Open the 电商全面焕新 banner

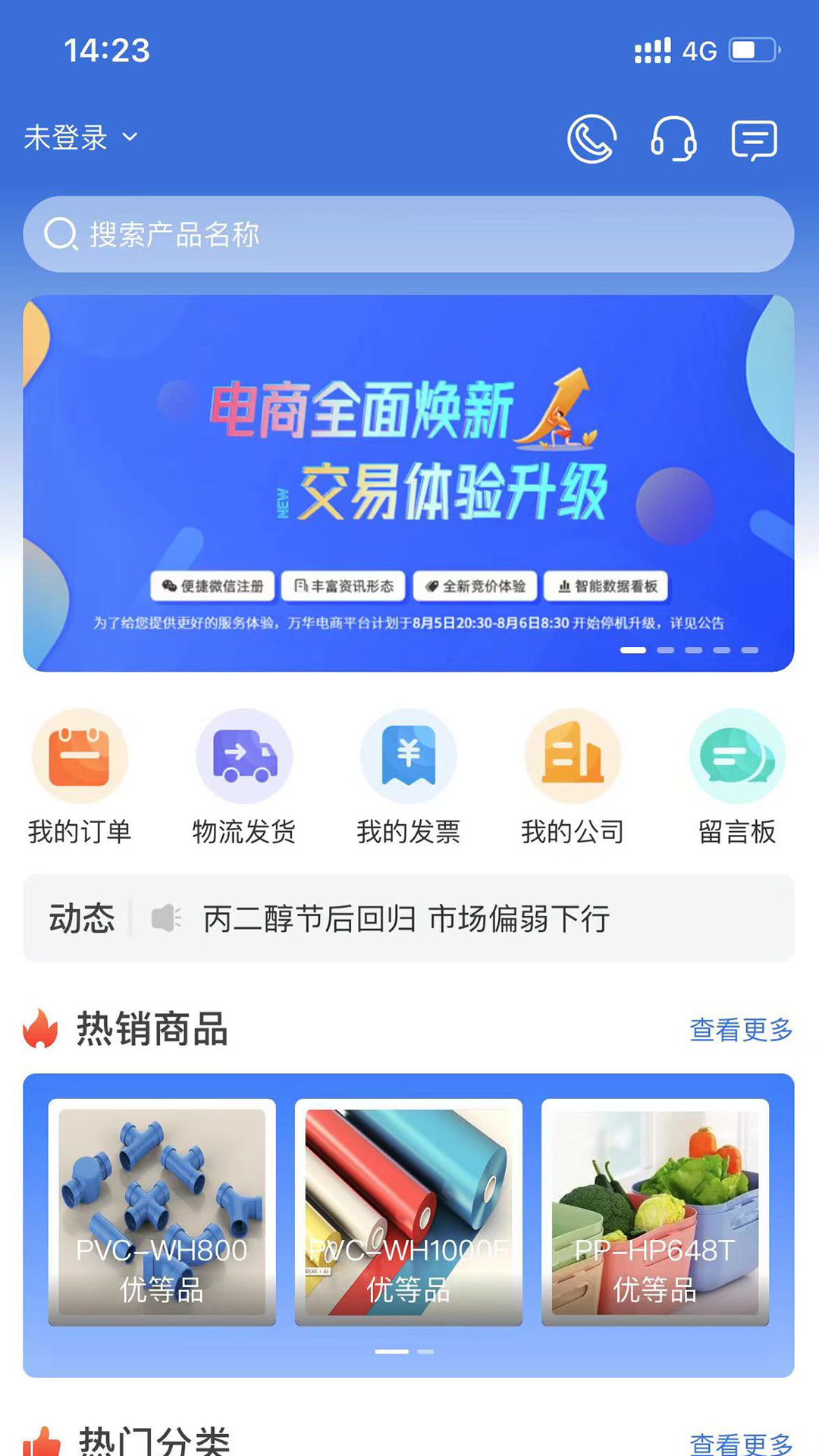[x=408, y=483]
